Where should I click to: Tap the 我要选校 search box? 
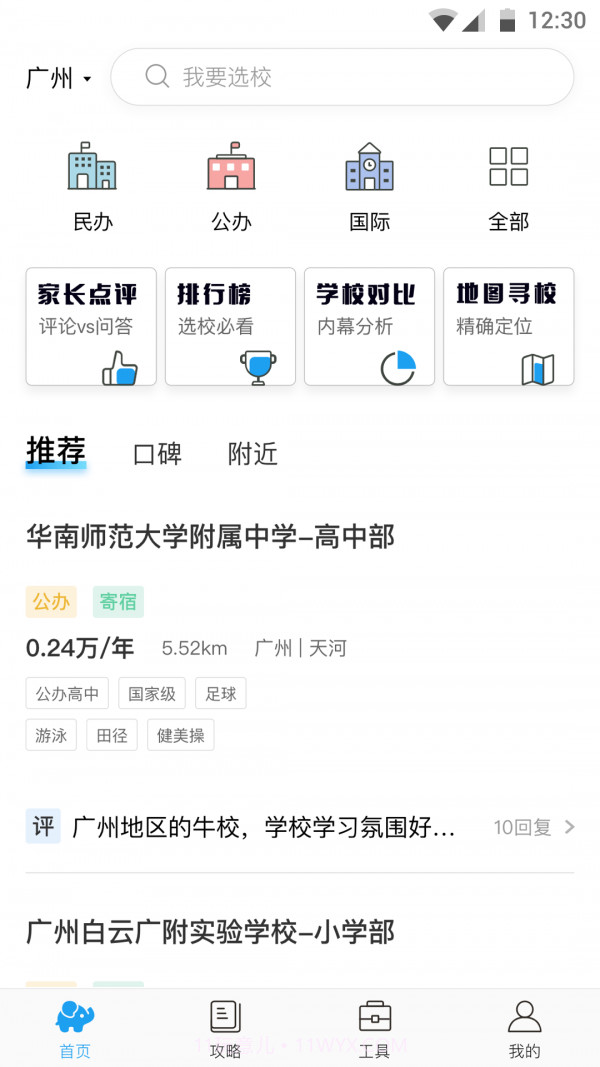tap(342, 77)
